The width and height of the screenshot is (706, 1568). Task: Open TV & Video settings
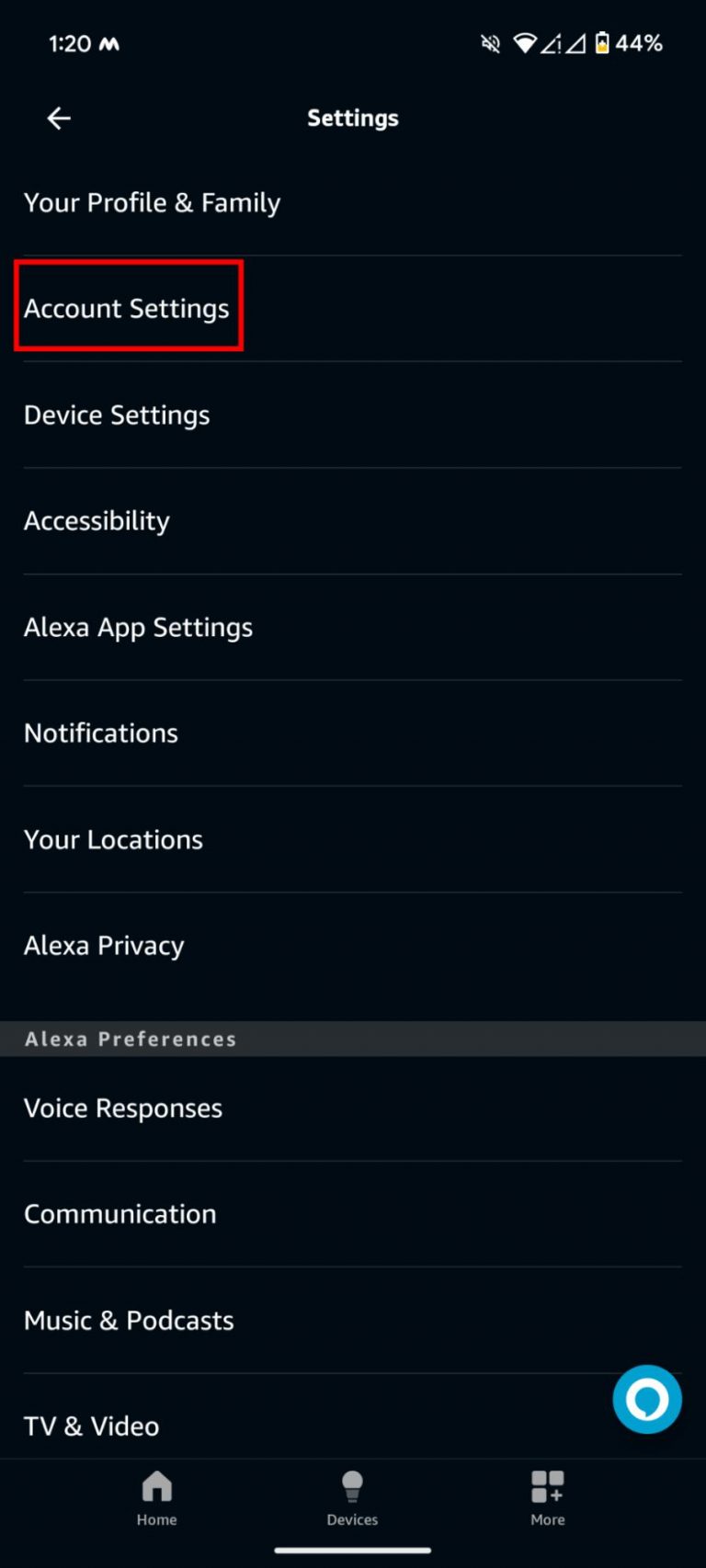tap(91, 1426)
